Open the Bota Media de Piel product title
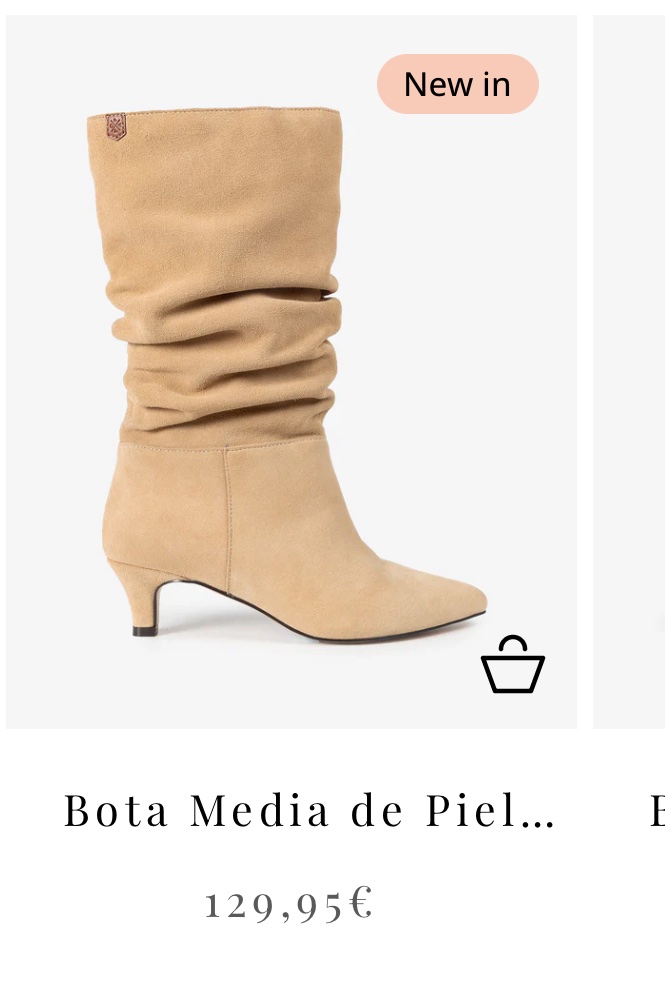Image resolution: width=665 pixels, height=981 pixels. click(309, 811)
